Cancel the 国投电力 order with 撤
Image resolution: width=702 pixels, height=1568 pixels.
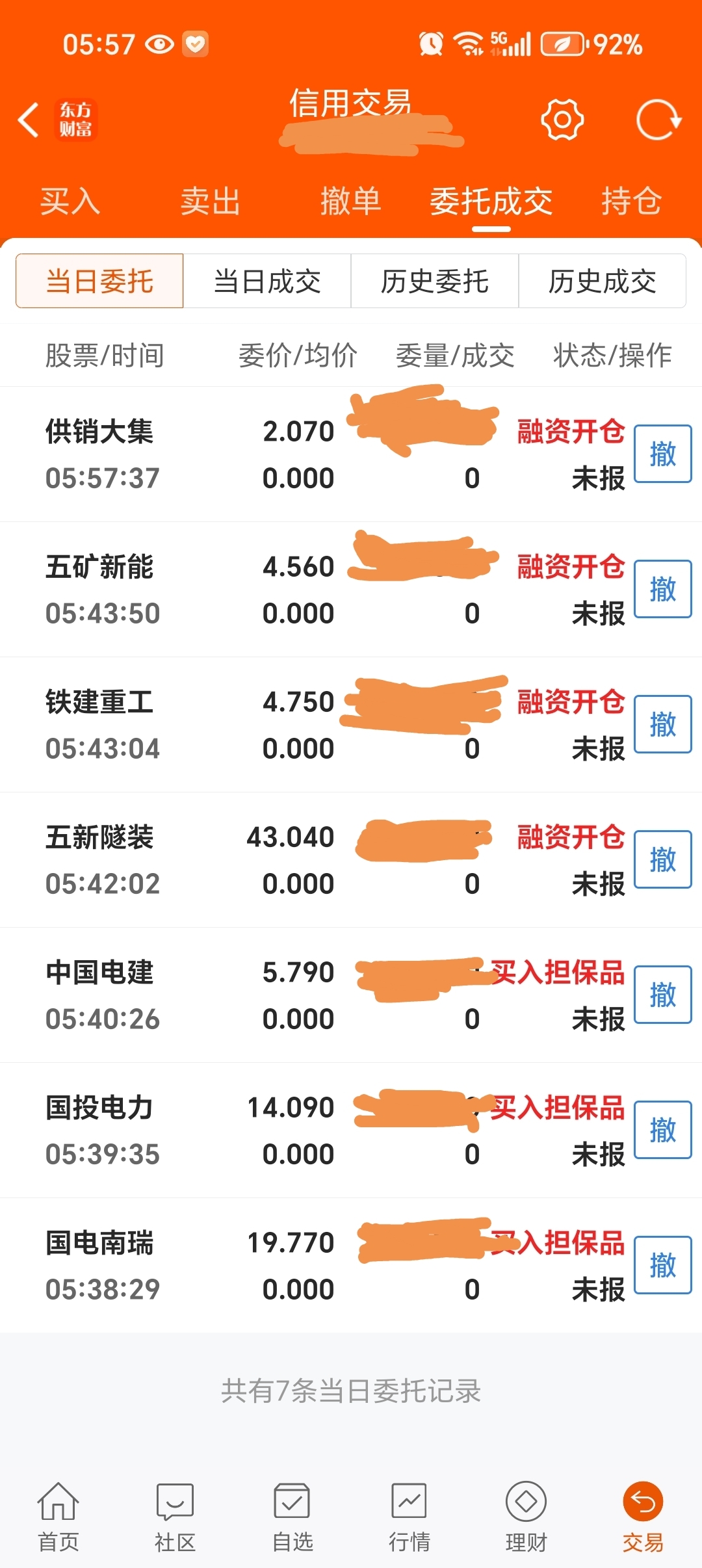coord(663,1130)
